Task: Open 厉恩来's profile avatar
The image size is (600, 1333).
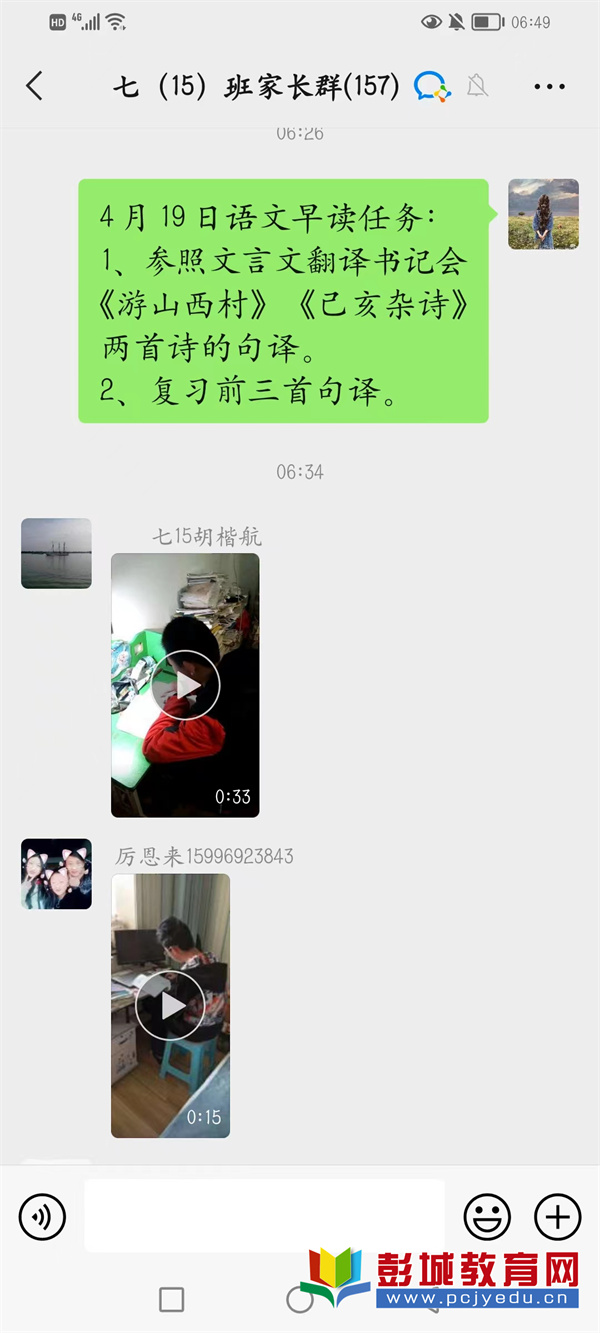Action: point(56,874)
